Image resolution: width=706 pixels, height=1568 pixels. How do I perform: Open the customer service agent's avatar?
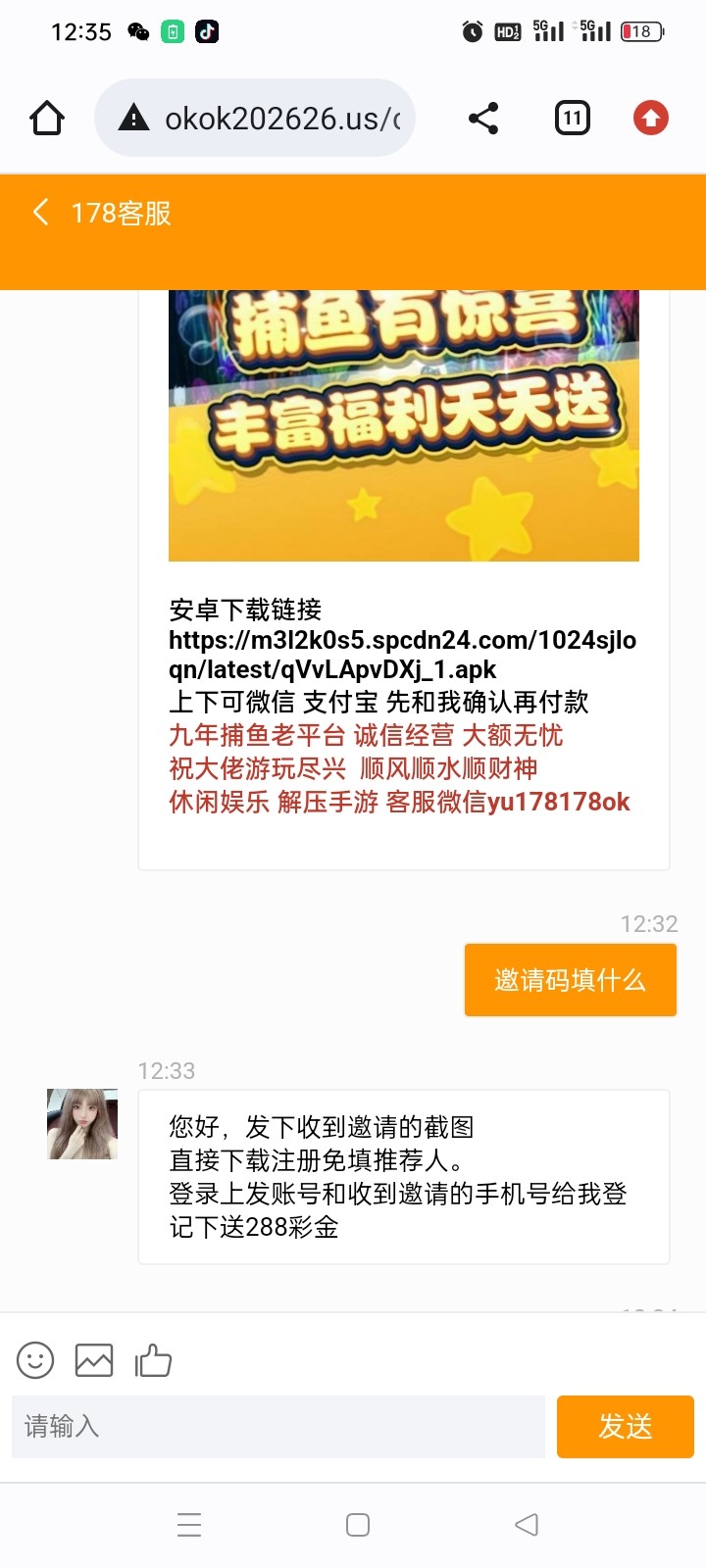(x=82, y=1124)
